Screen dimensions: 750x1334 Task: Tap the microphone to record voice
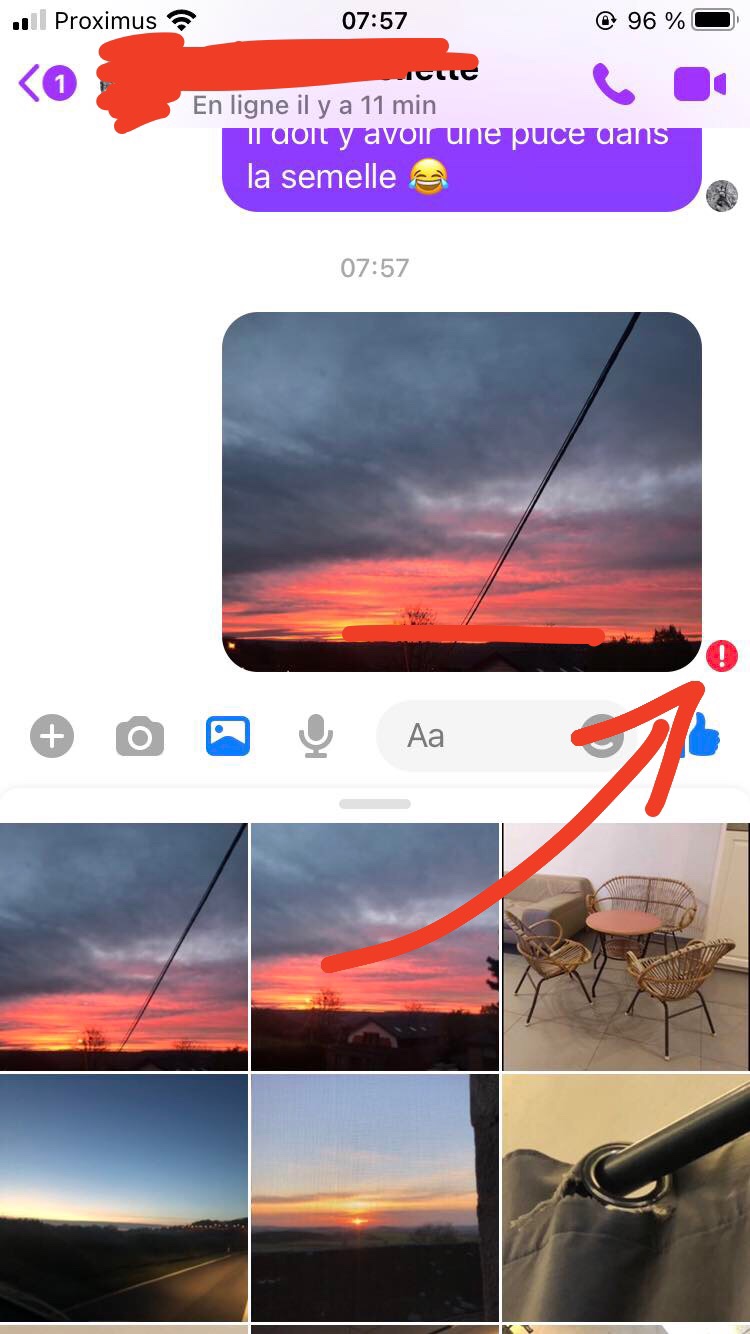point(316,737)
